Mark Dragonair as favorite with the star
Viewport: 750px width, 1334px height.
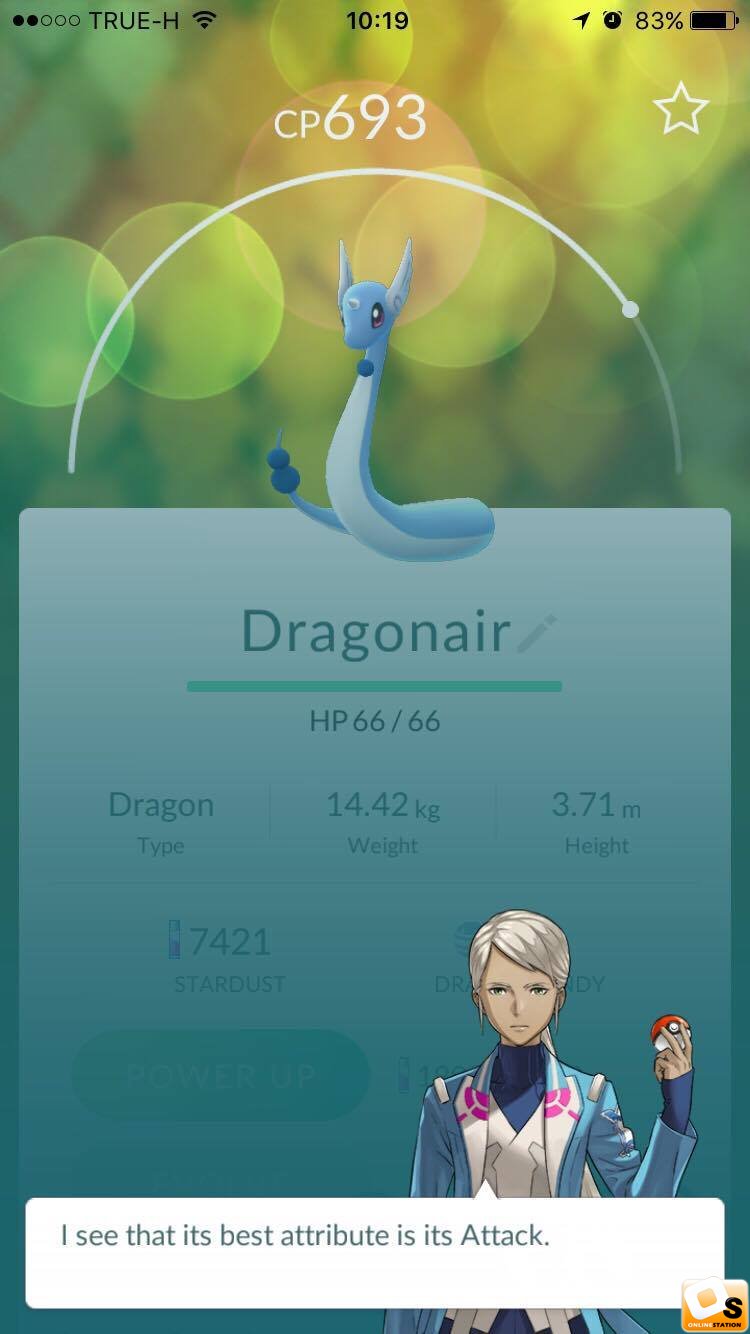click(680, 109)
